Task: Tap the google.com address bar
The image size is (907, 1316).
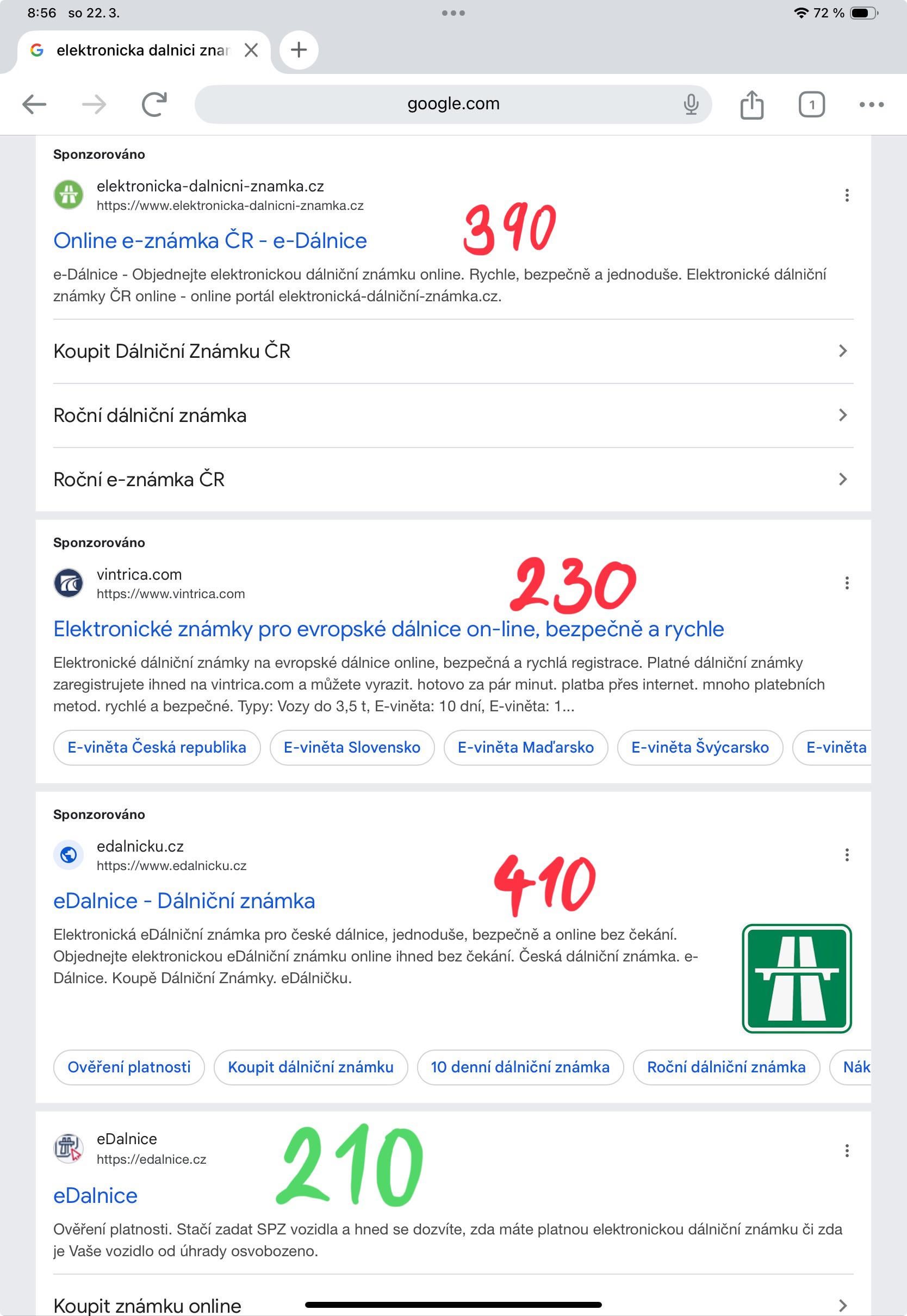Action: click(453, 104)
